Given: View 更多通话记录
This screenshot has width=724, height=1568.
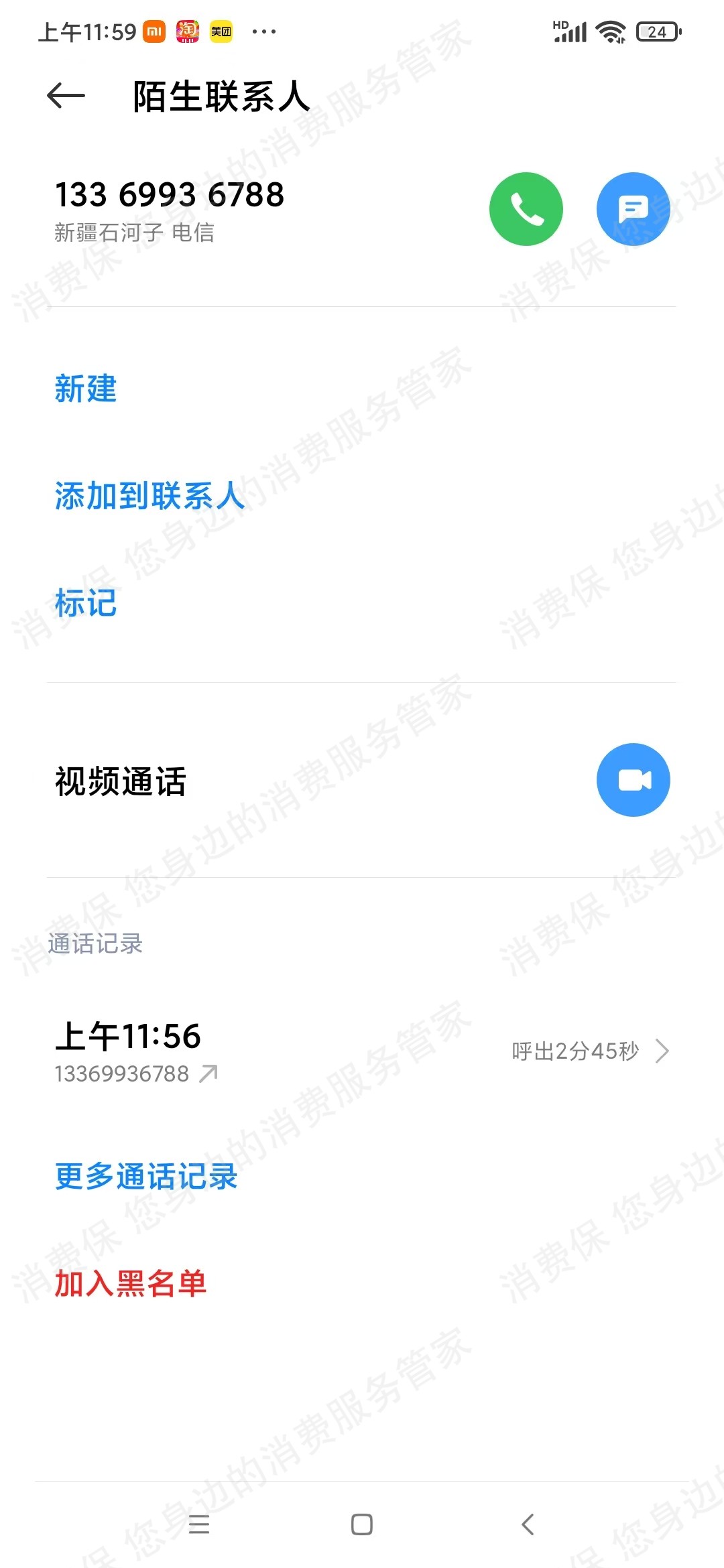Looking at the screenshot, I should 146,1177.
